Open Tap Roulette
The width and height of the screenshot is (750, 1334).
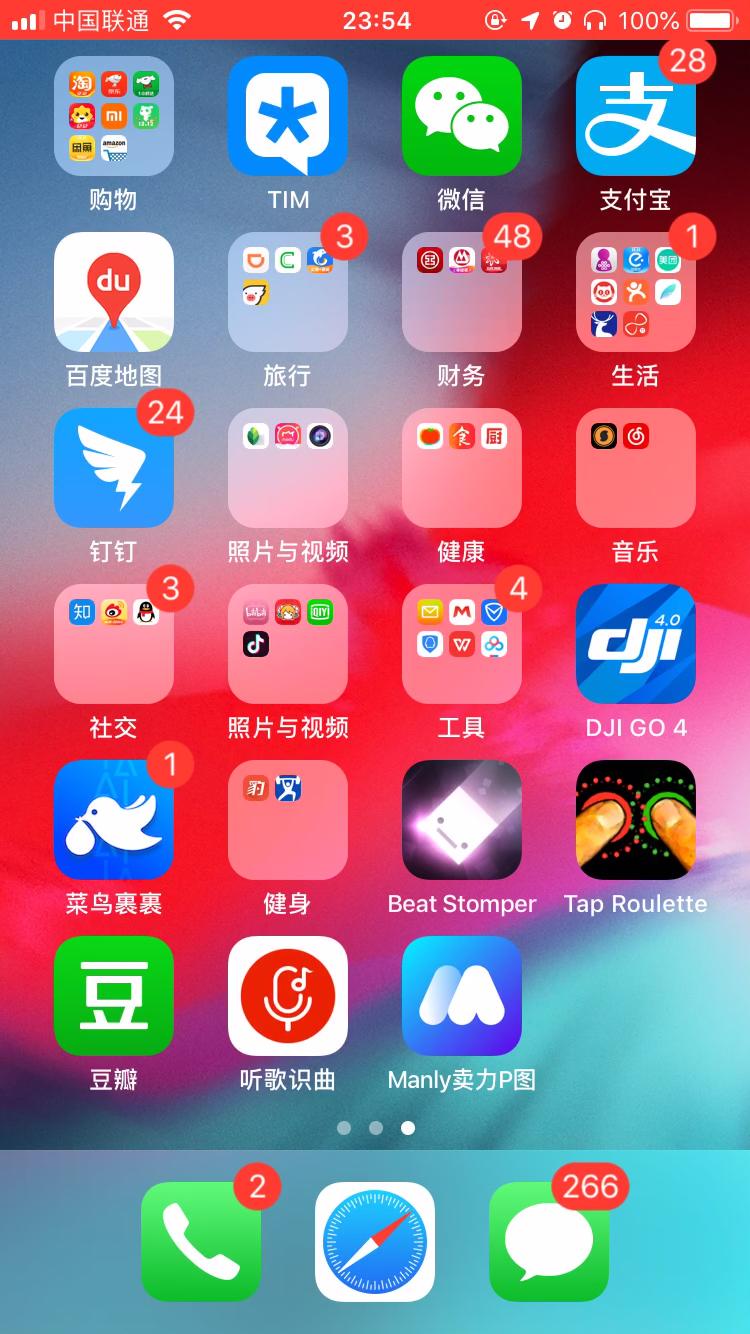pyautogui.click(x=635, y=820)
